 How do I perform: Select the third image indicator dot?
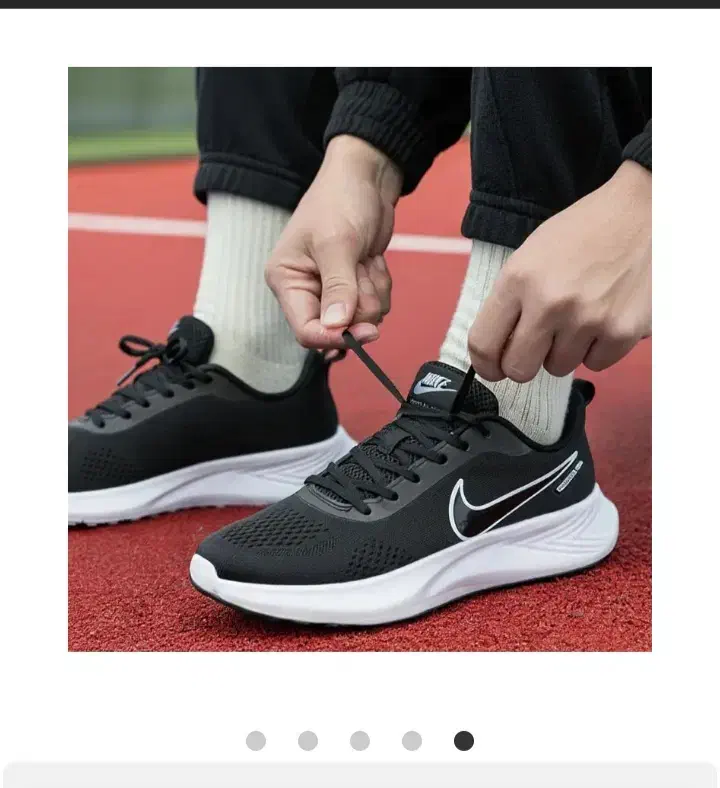tap(360, 741)
